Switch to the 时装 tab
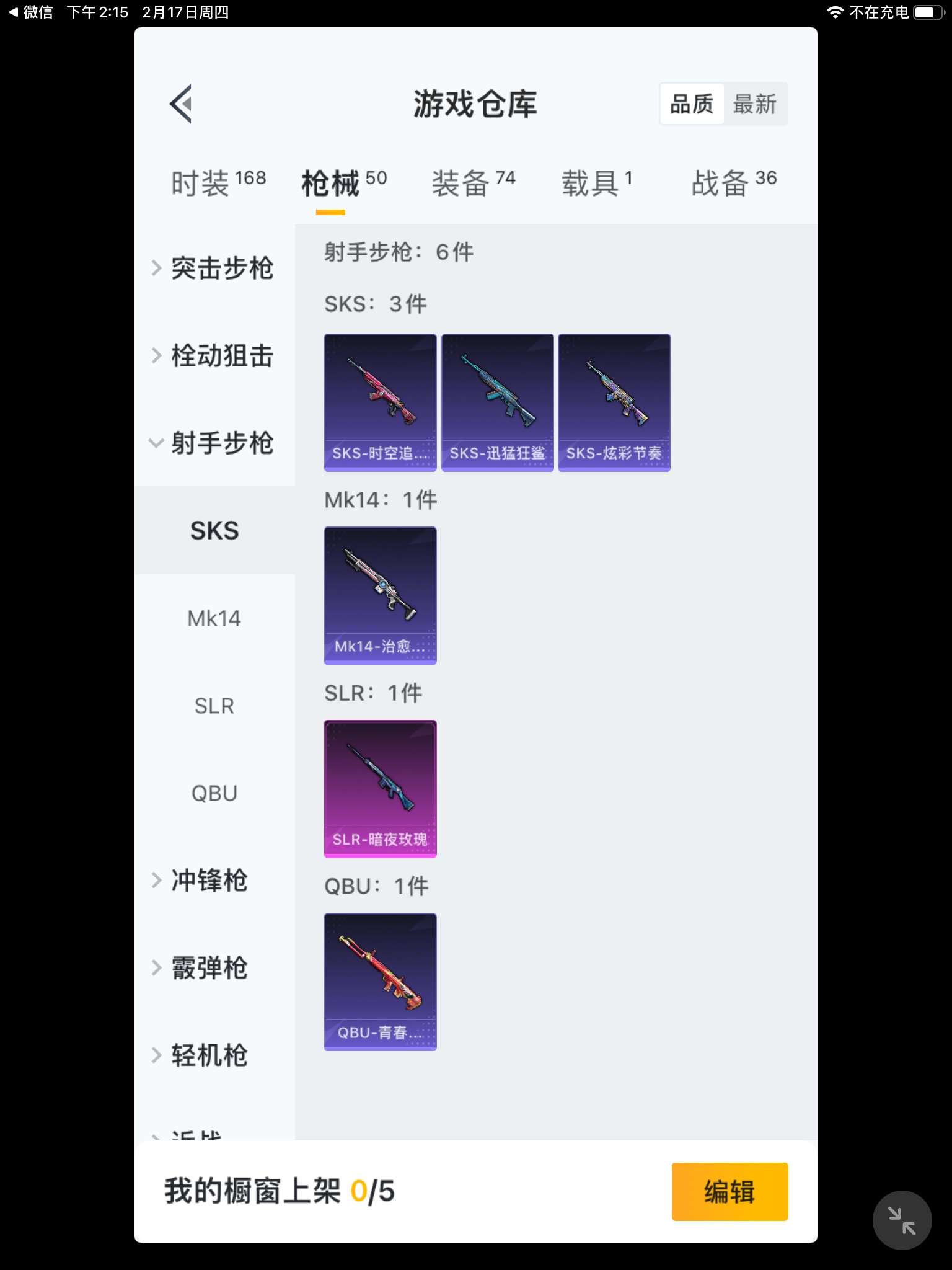Viewport: 952px width, 1270px height. click(218, 183)
